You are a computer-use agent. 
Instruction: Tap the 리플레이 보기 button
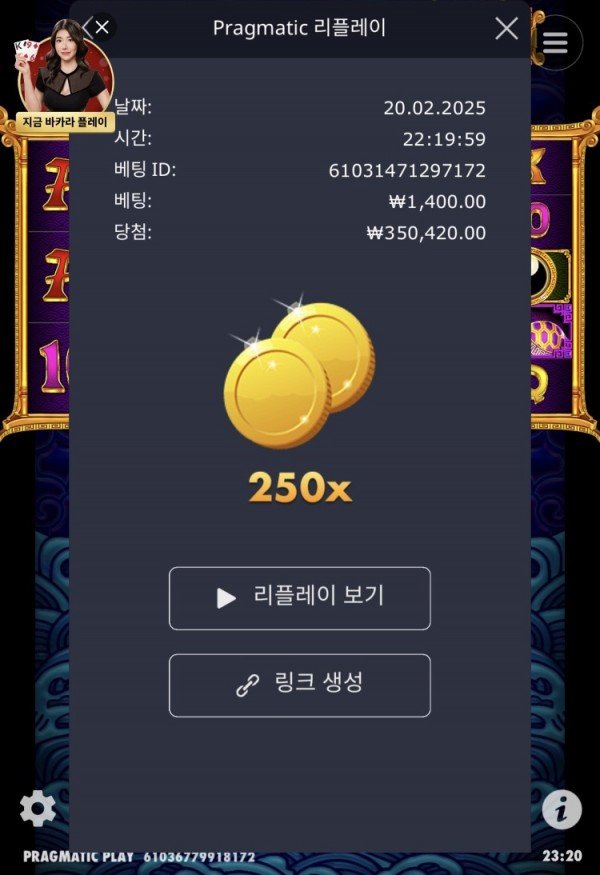pos(299,598)
